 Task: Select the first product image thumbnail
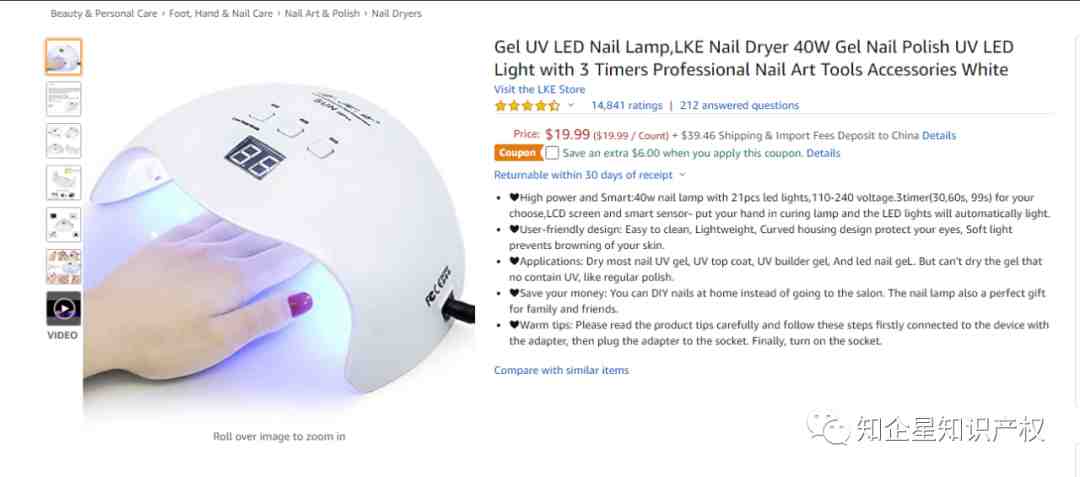click(x=64, y=57)
